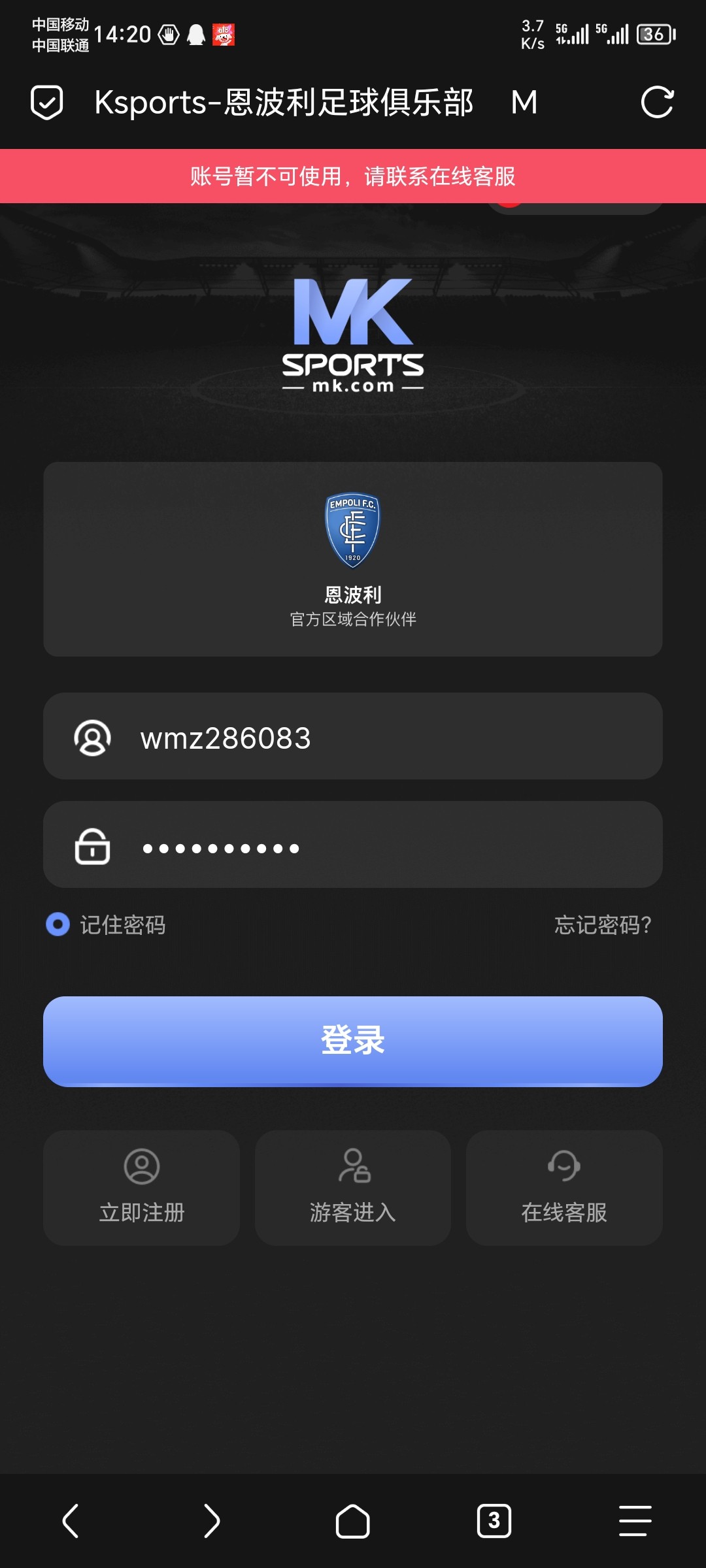Click the username person icon in account field
Image resolution: width=706 pixels, height=1568 pixels.
click(x=92, y=737)
